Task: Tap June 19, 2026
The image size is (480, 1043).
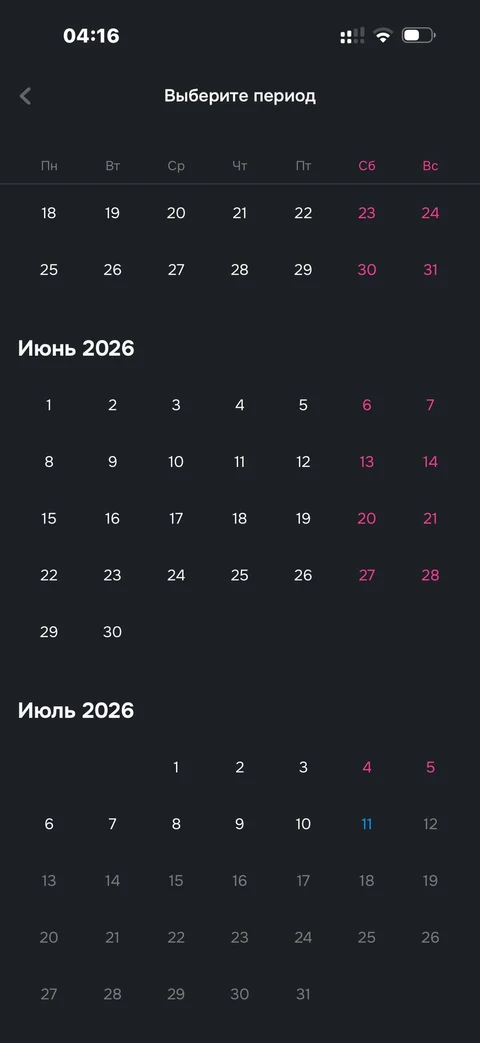Action: point(303,518)
